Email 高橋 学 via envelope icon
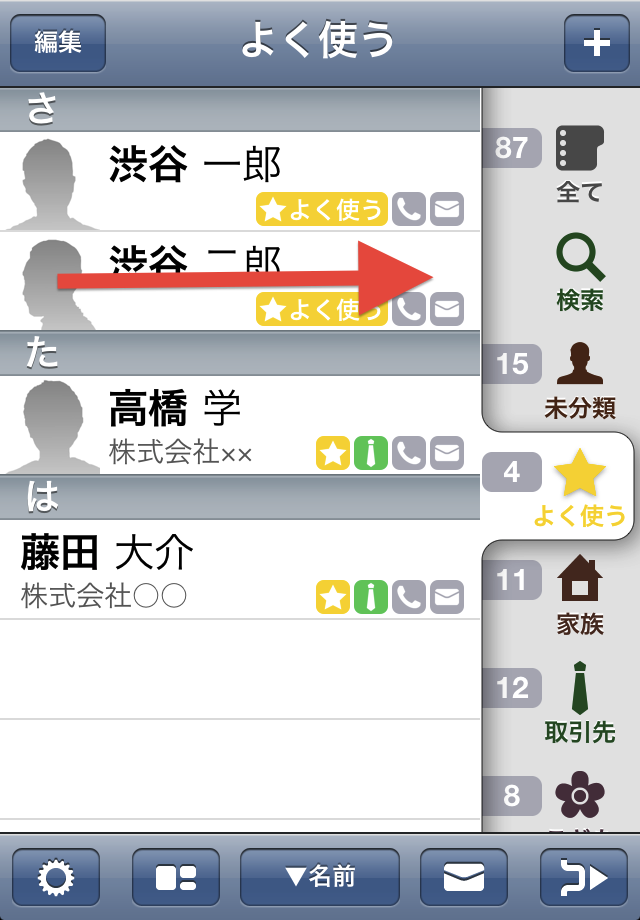The image size is (640, 920). click(x=447, y=453)
